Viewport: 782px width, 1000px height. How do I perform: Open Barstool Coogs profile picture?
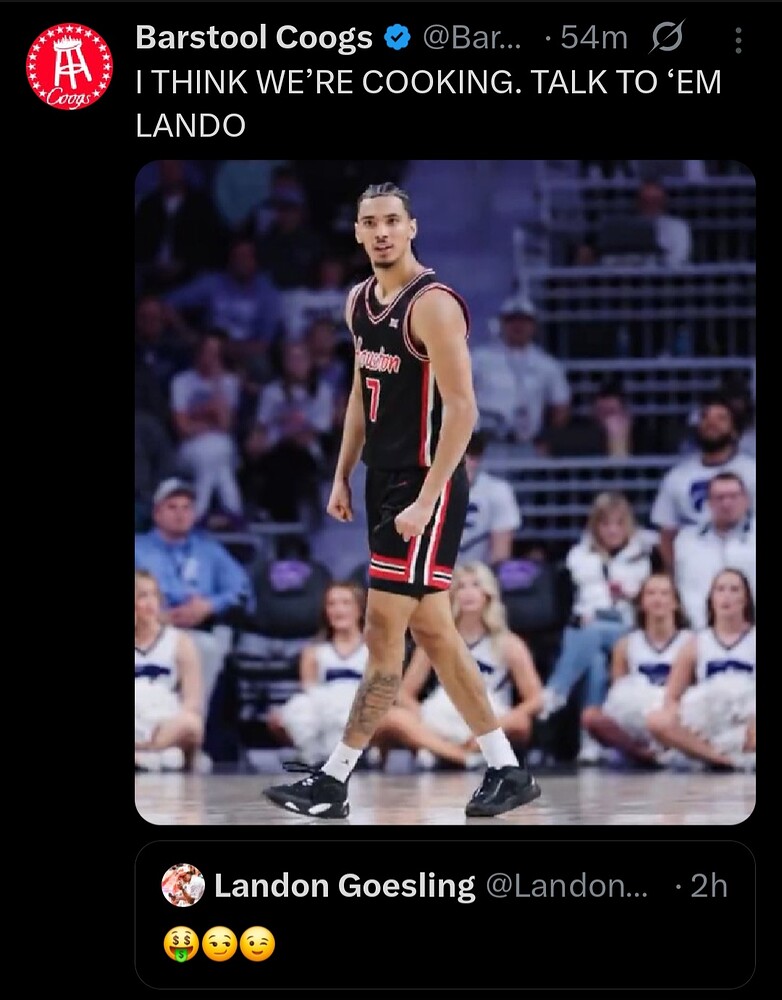(x=69, y=67)
